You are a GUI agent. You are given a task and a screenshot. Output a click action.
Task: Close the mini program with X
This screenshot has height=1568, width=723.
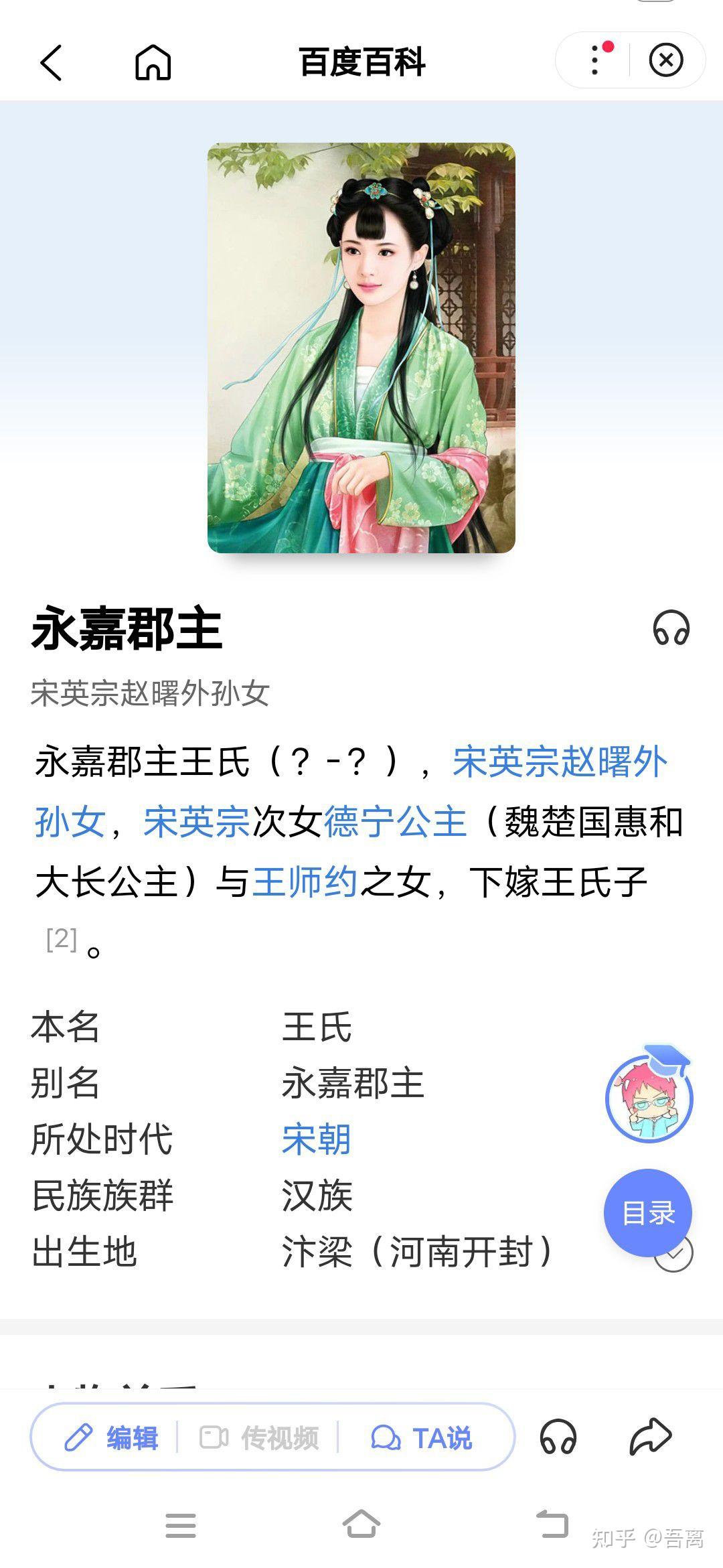click(665, 61)
